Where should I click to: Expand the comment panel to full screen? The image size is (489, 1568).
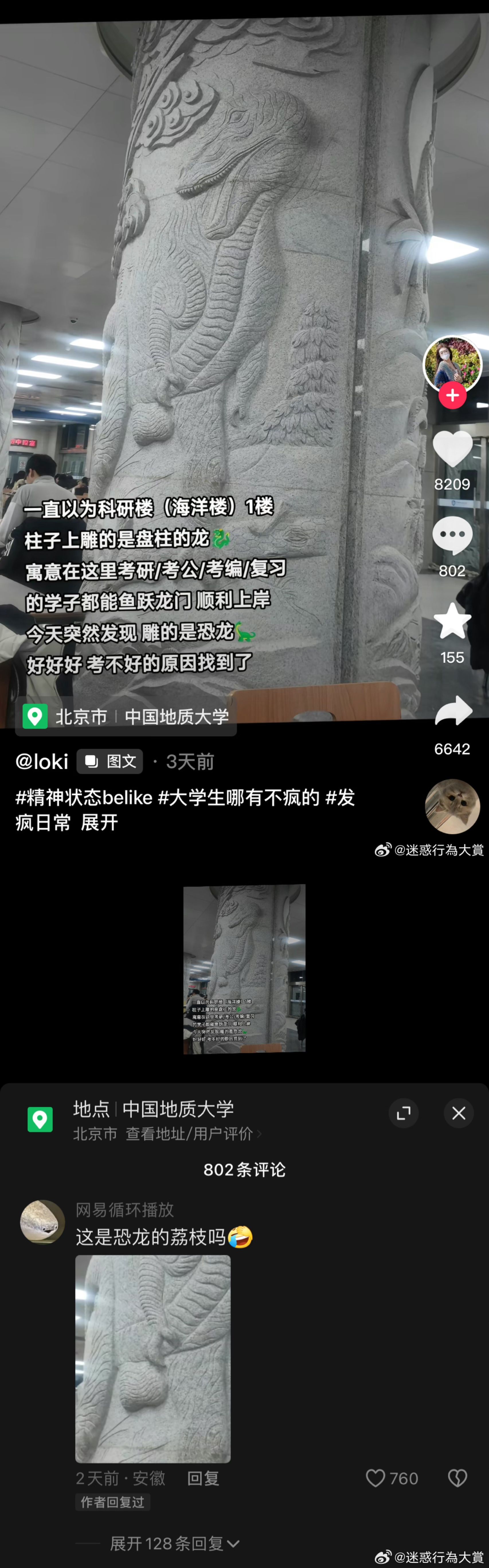(x=403, y=1113)
